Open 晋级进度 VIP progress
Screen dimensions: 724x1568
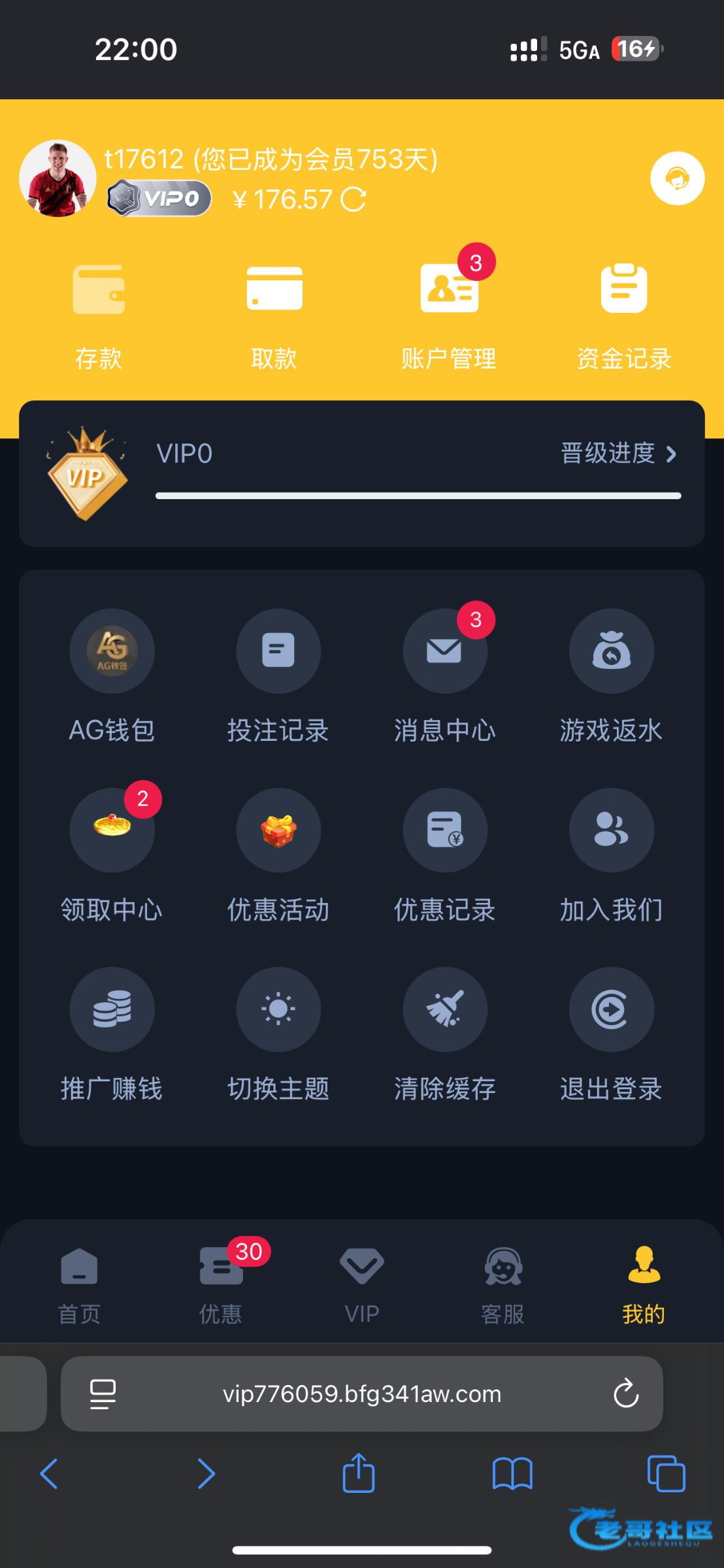tap(618, 453)
